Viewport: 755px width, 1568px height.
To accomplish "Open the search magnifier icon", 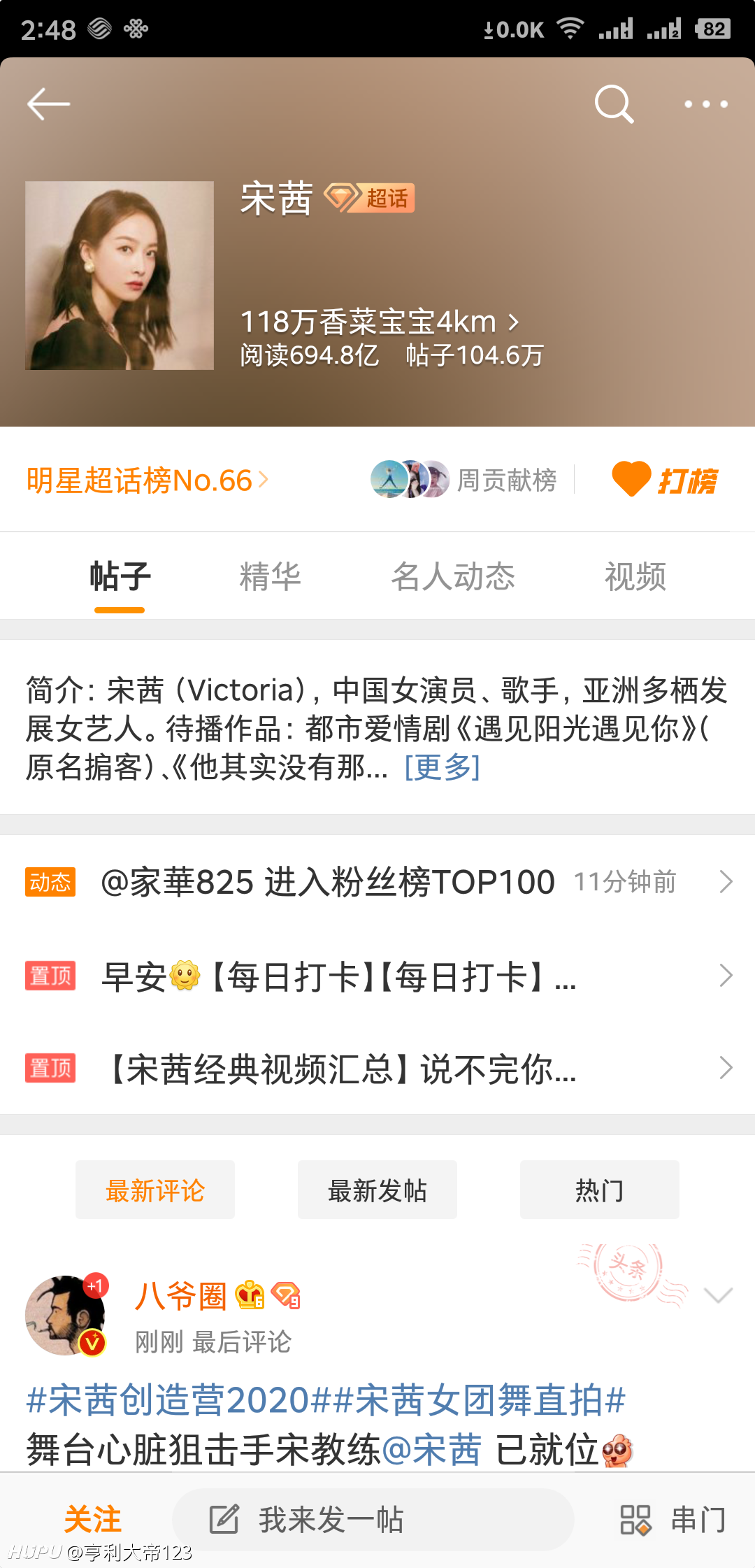I will pos(614,104).
